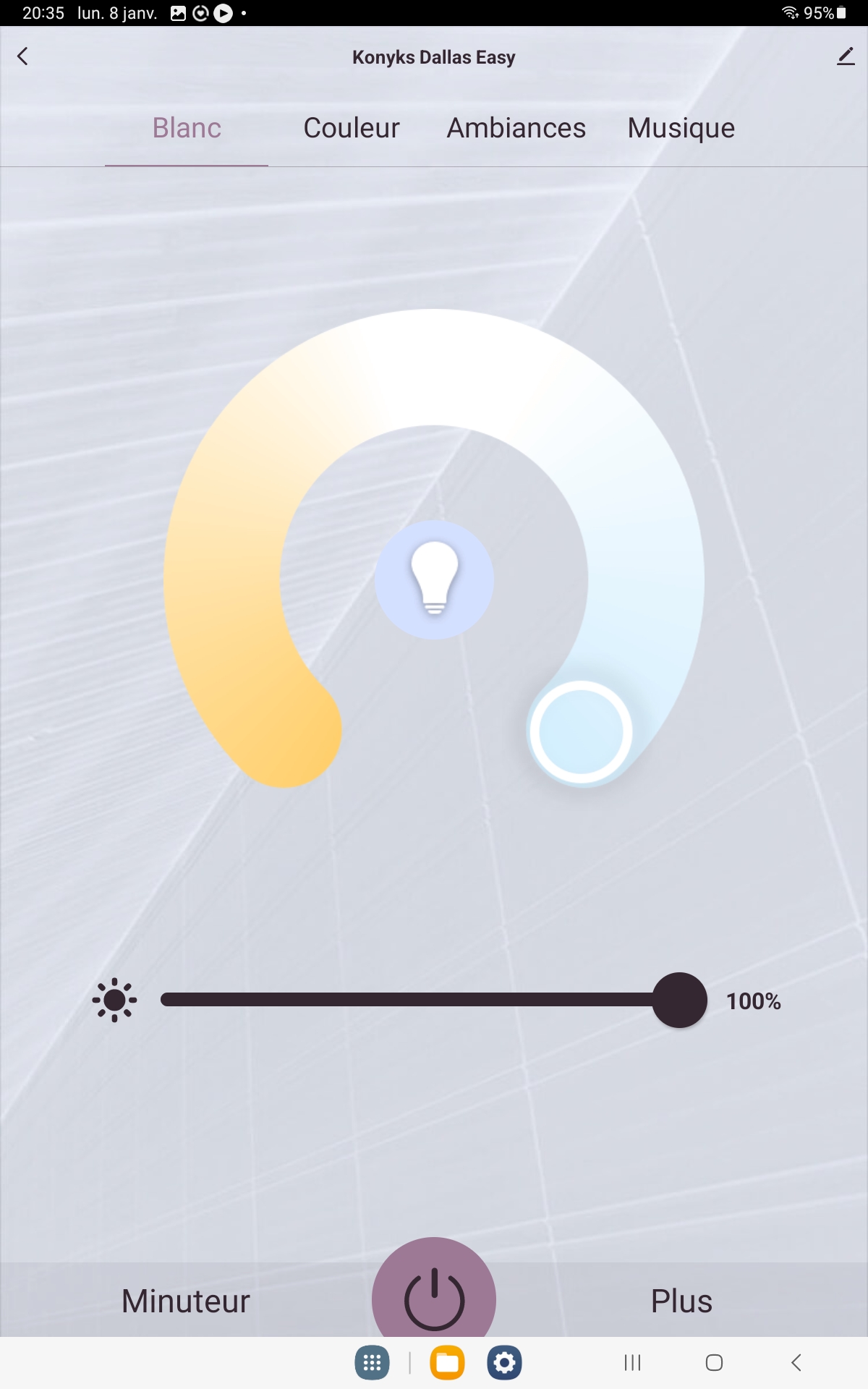
Task: Switch to the Musique tab
Action: pyautogui.click(x=681, y=128)
